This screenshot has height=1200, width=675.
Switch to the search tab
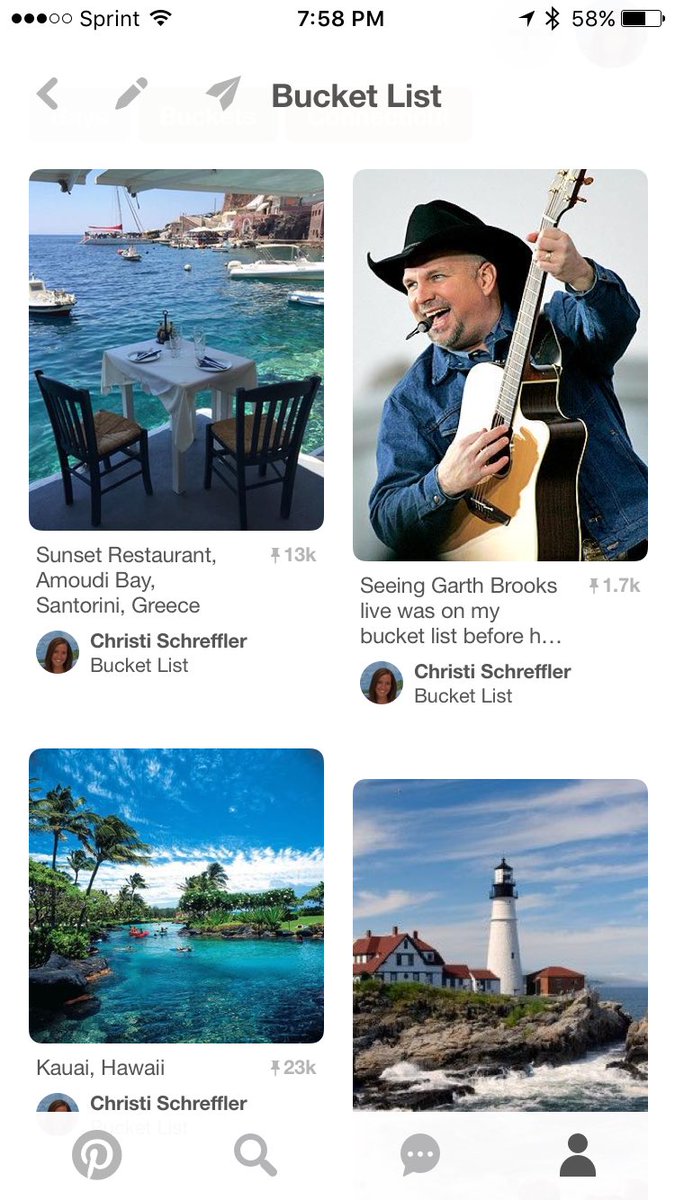(255, 1156)
